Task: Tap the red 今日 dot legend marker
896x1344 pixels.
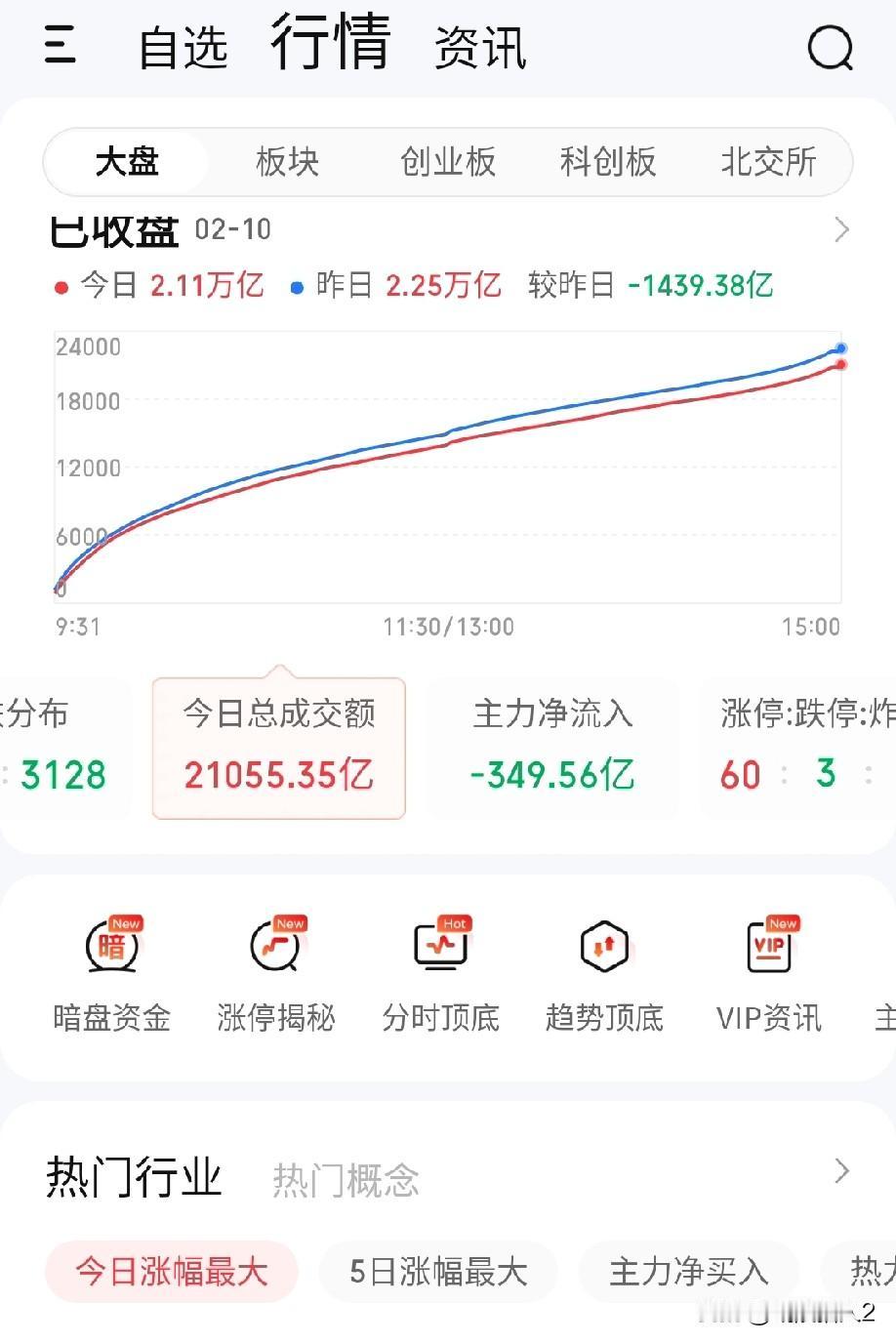Action: click(61, 285)
